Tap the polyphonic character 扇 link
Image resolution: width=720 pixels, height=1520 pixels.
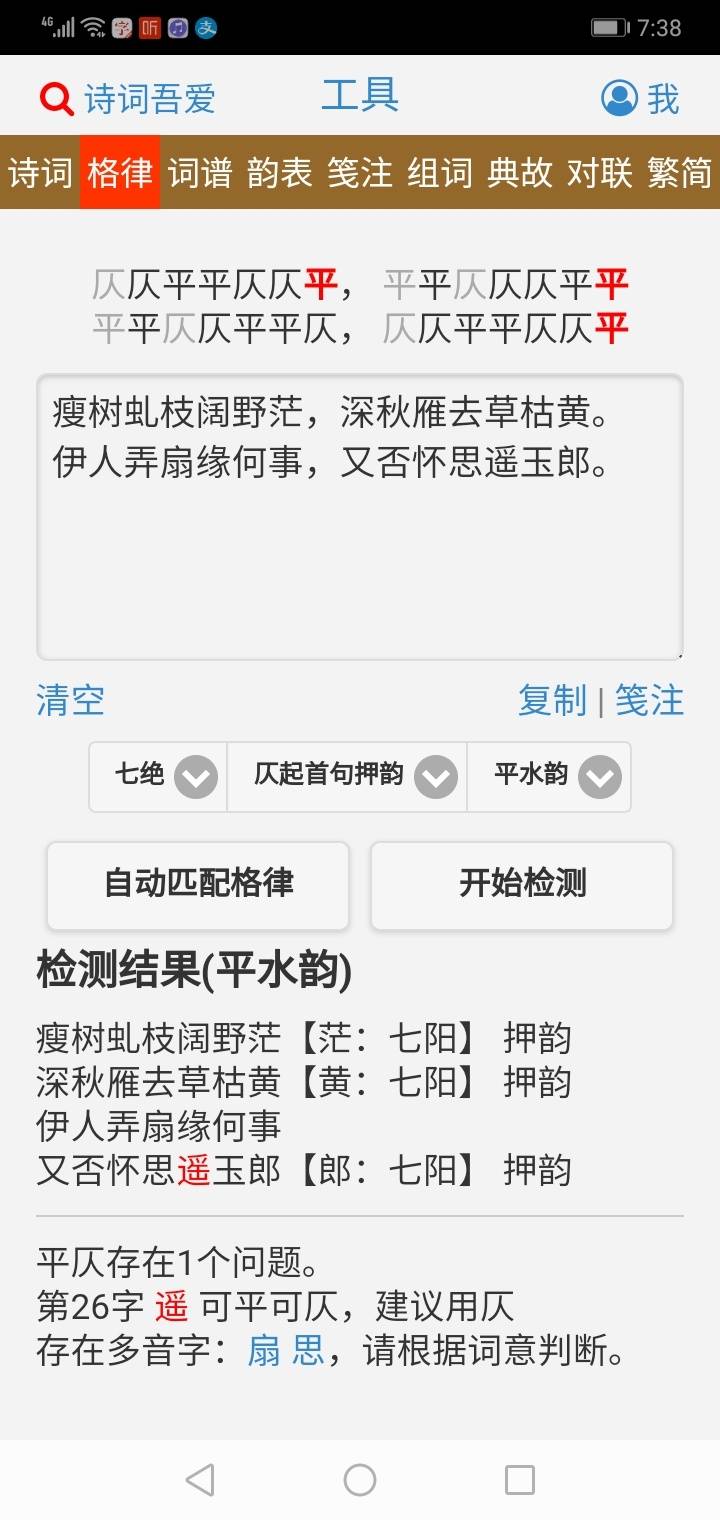(x=264, y=1352)
